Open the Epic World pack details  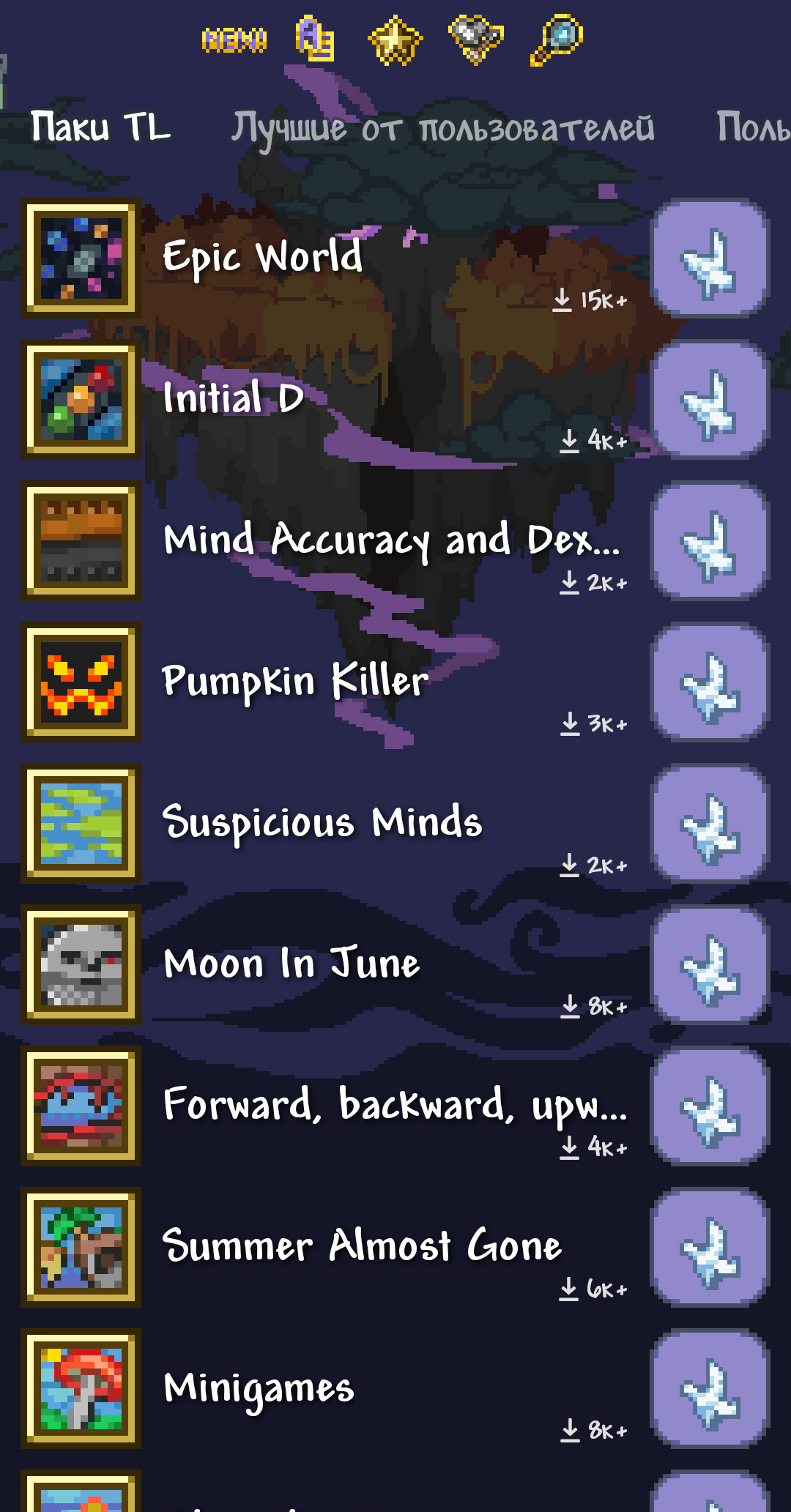coord(262,258)
